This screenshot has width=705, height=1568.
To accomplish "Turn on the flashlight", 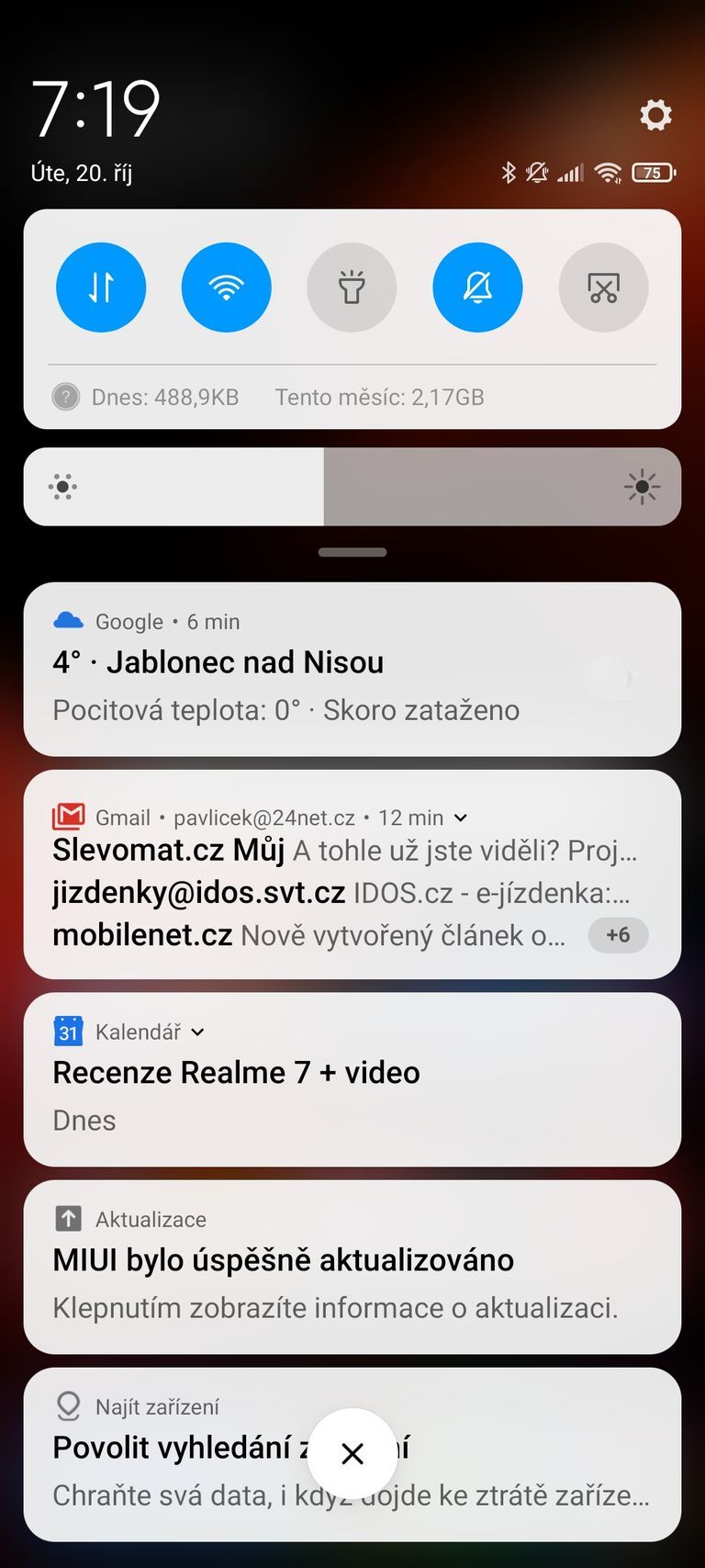I will pos(352,288).
